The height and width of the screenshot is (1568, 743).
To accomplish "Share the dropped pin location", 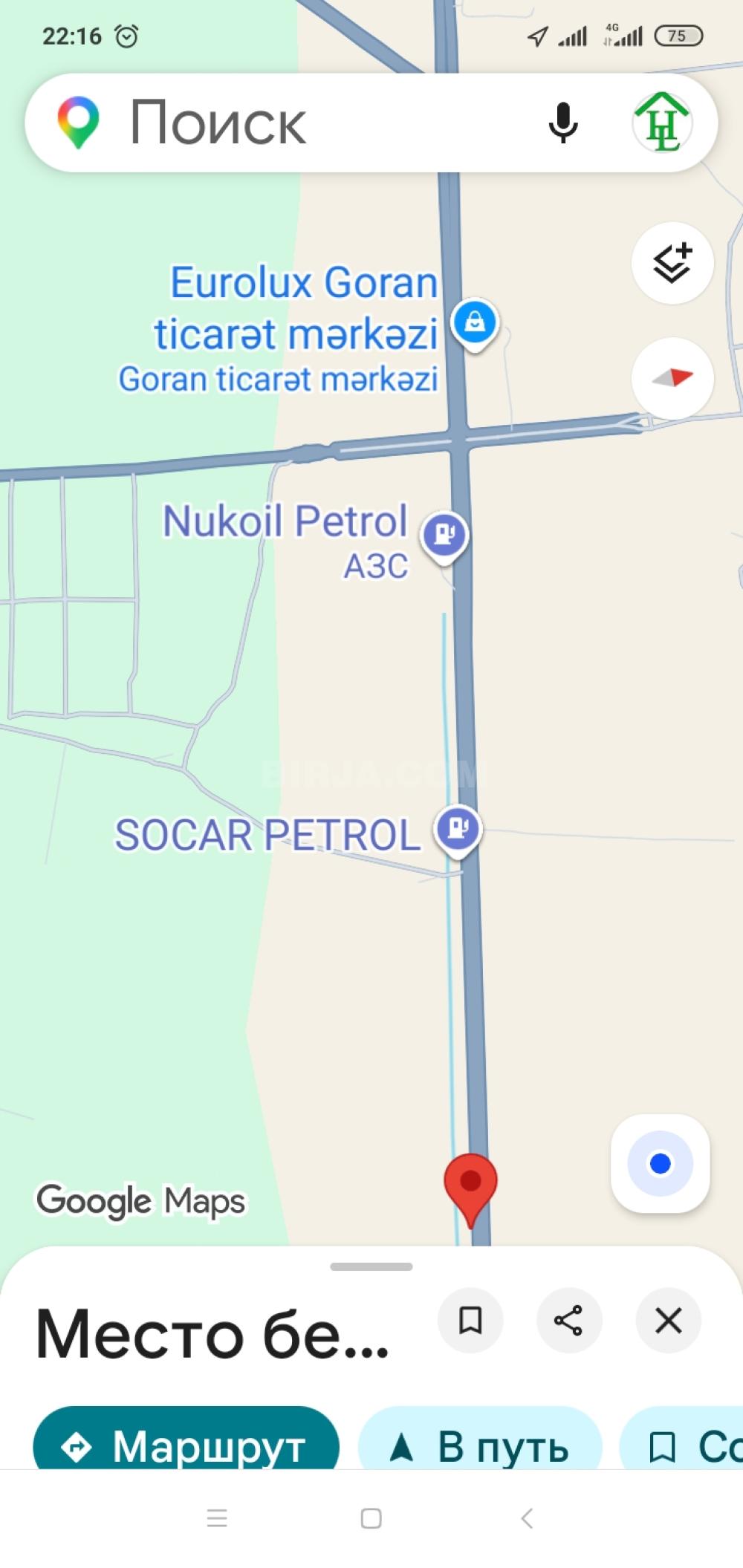I will (x=568, y=1321).
